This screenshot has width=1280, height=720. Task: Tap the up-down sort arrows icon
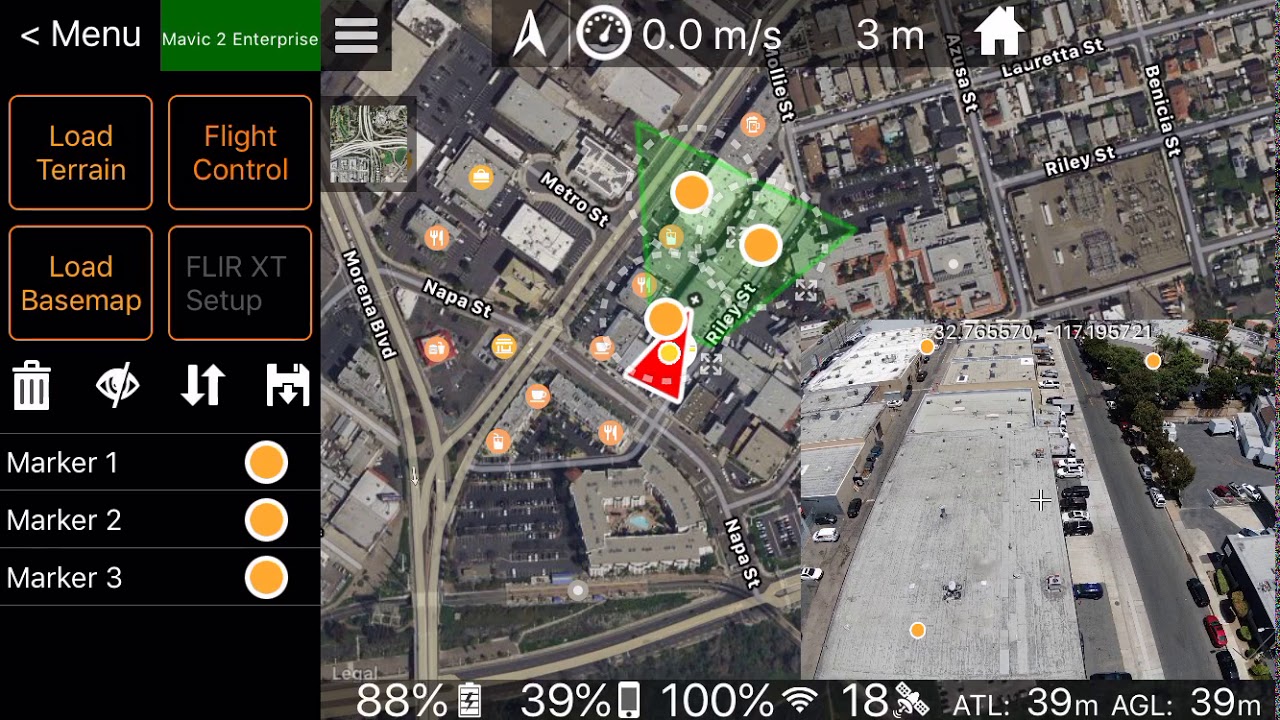203,386
